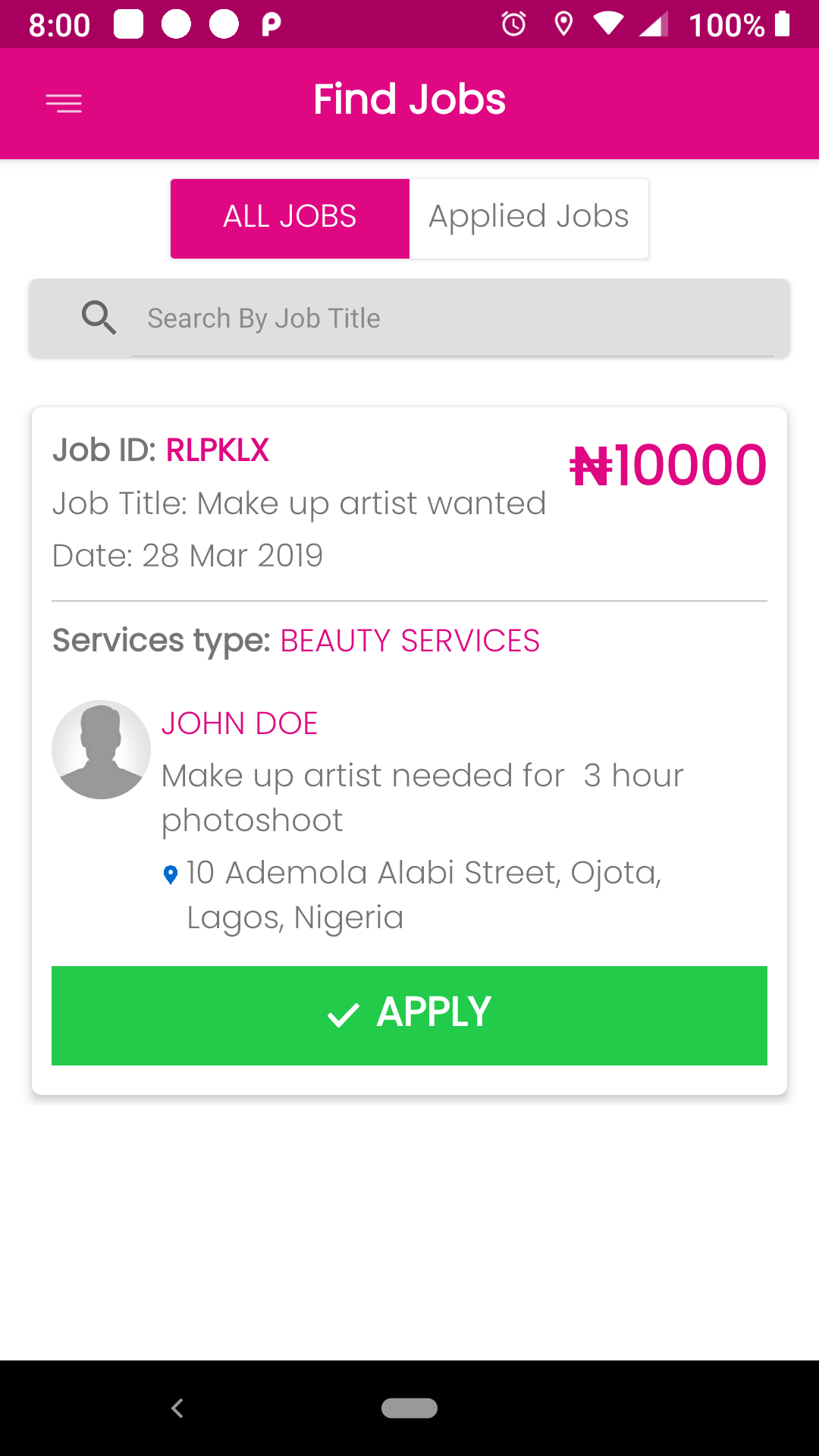
Task: Tap the home pill in navigation bar
Action: click(x=409, y=1408)
